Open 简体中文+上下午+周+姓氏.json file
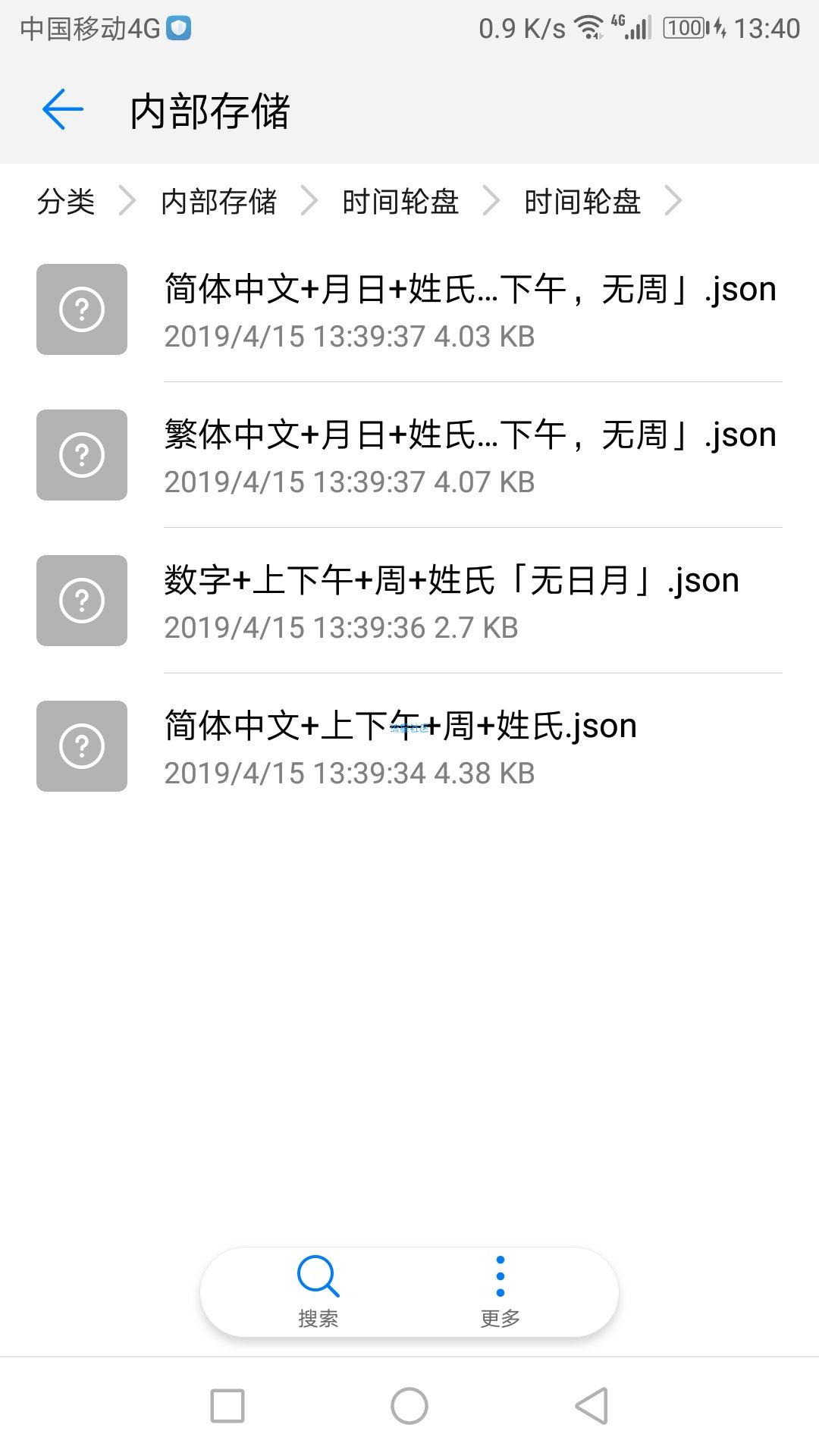 click(x=409, y=746)
